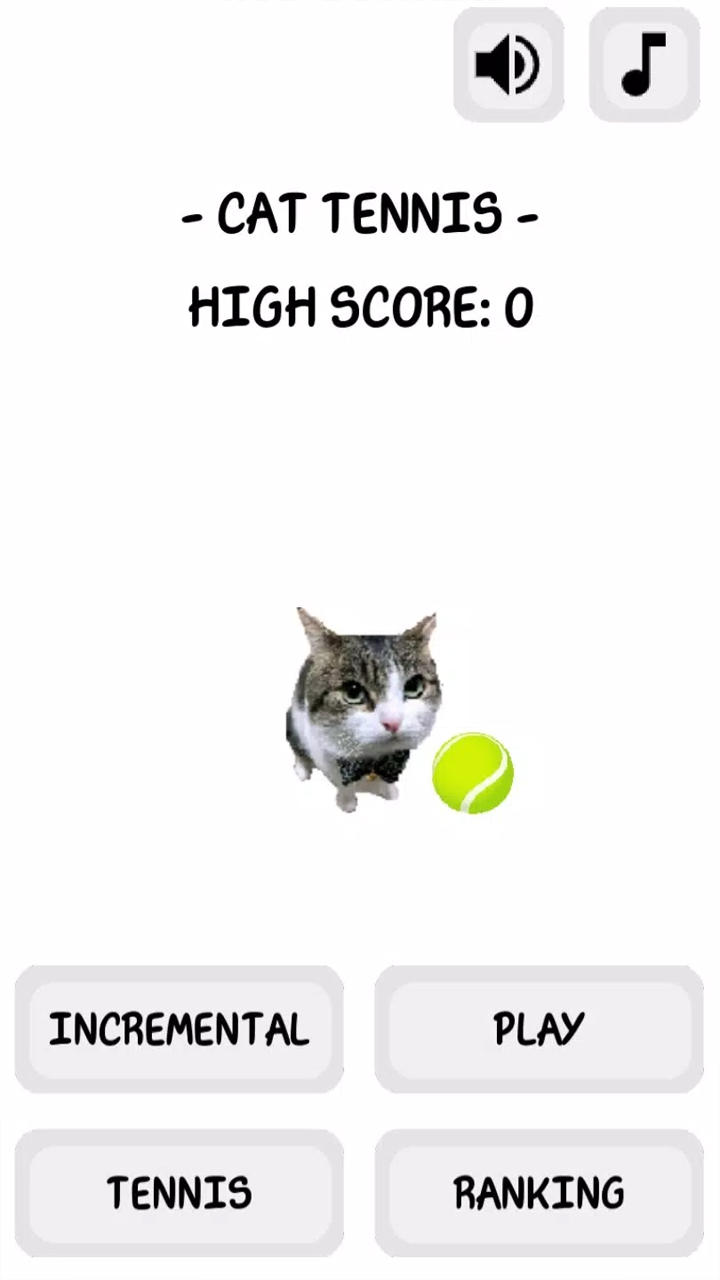Start the game with PLAY
The image size is (720, 1280).
pyautogui.click(x=539, y=1029)
